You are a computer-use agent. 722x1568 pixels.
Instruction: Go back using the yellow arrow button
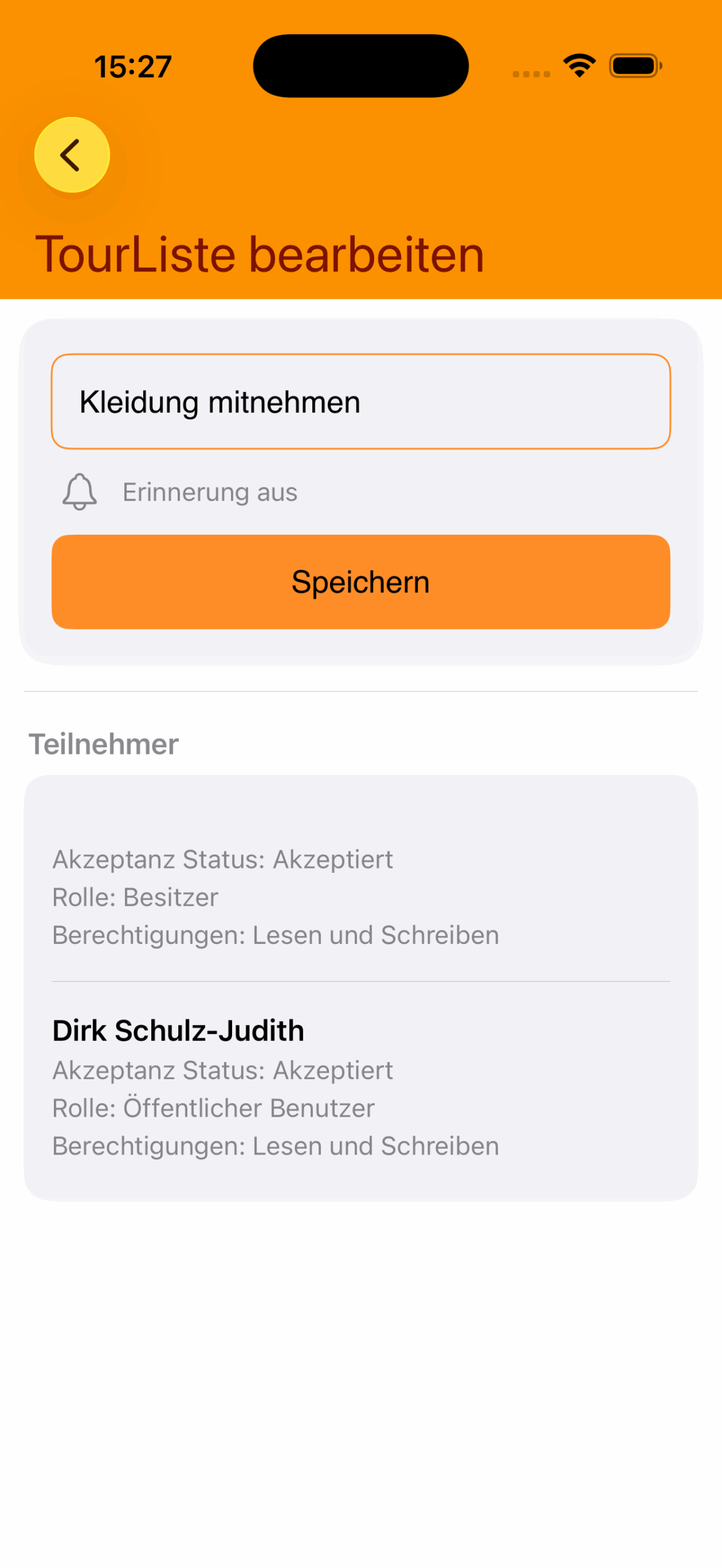[72, 155]
